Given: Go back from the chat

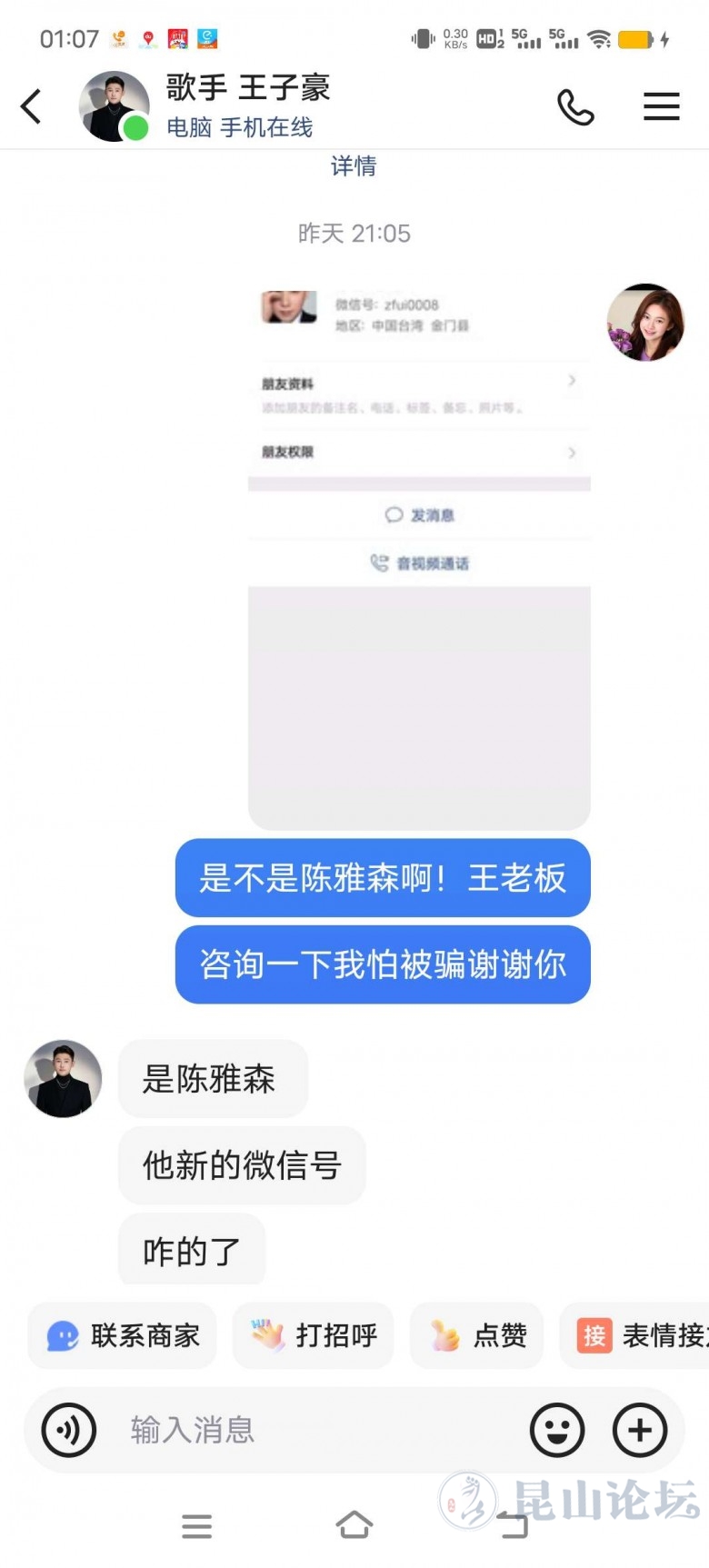Looking at the screenshot, I should [x=32, y=106].
